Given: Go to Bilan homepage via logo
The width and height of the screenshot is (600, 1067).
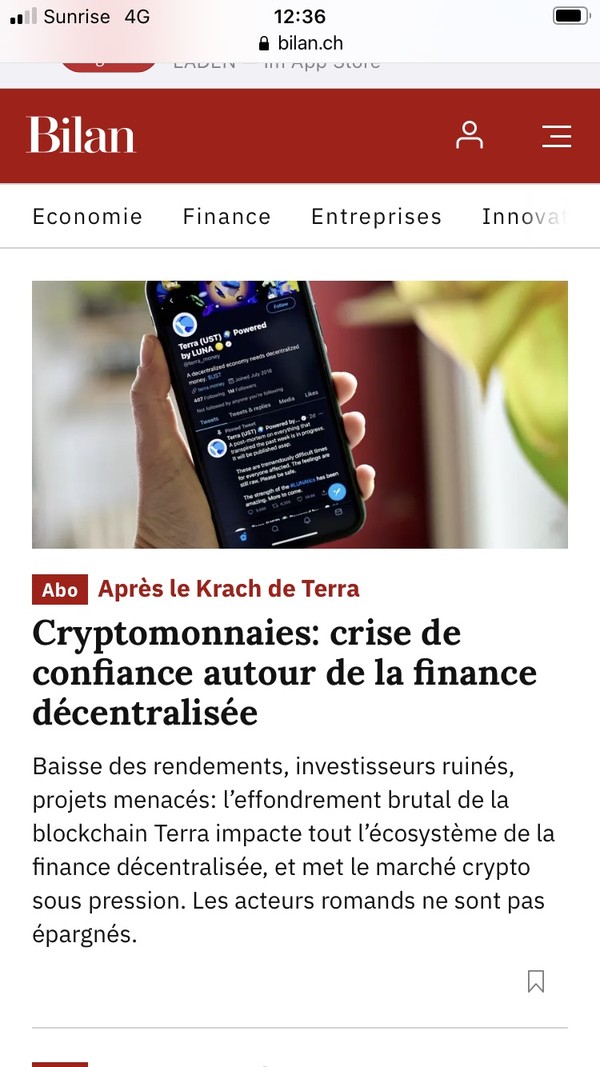Looking at the screenshot, I should tap(81, 135).
